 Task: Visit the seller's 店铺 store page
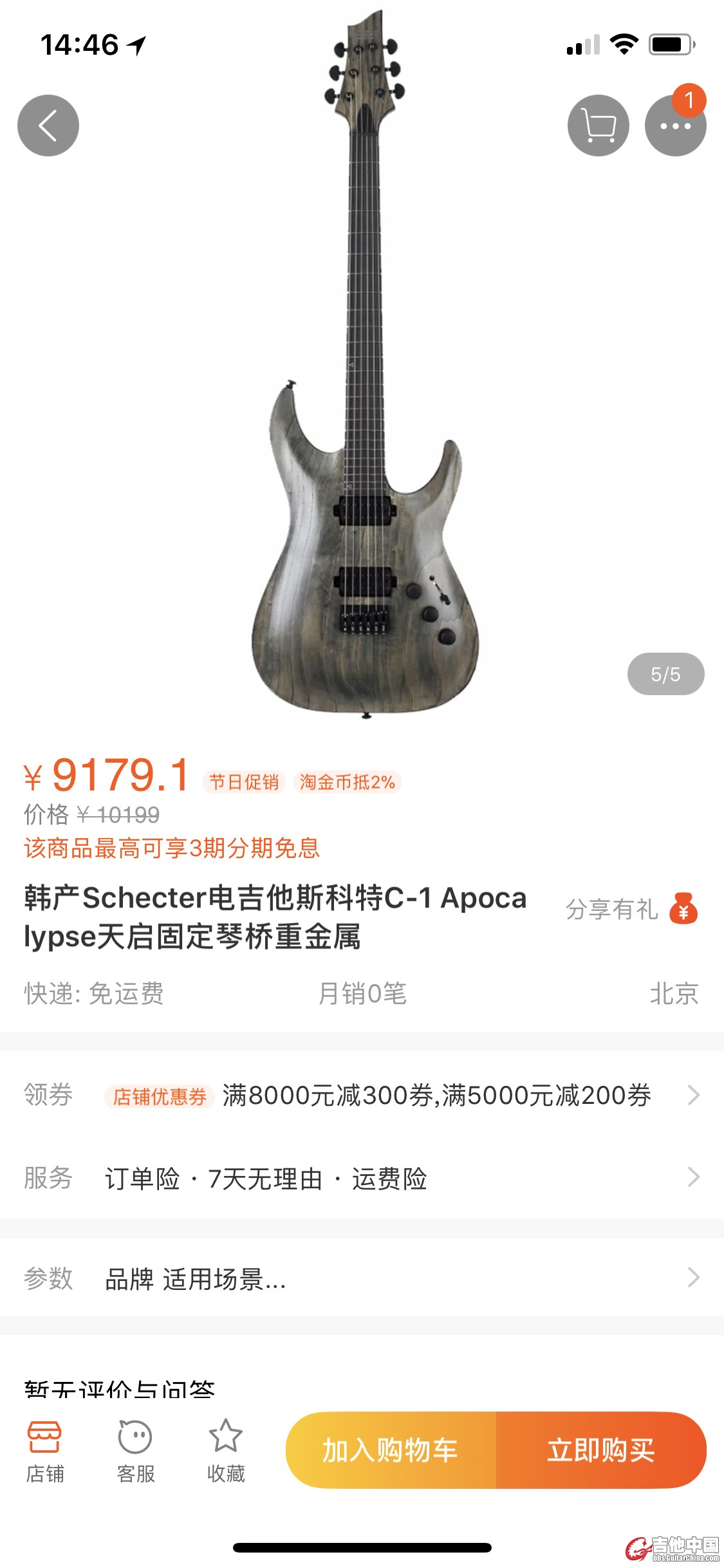coord(45,1451)
